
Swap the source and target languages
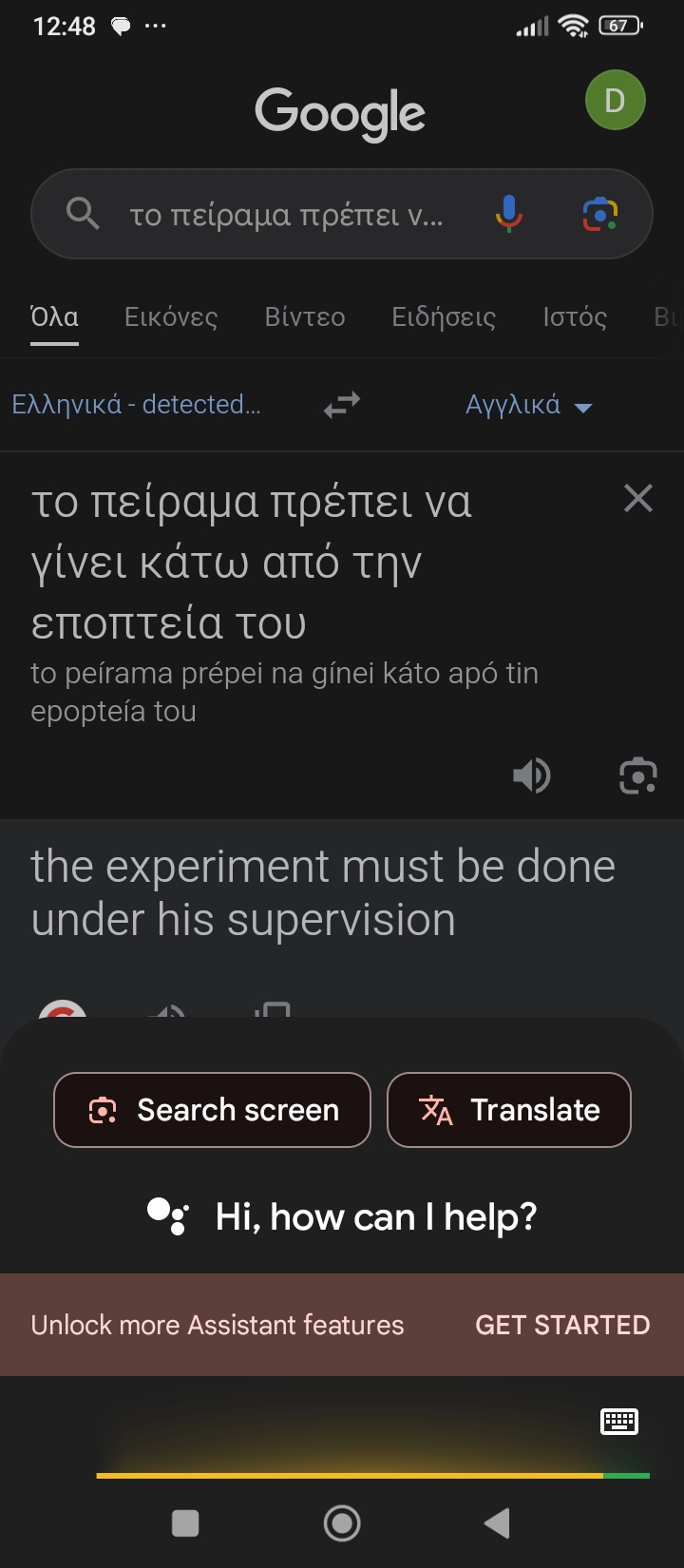[342, 405]
